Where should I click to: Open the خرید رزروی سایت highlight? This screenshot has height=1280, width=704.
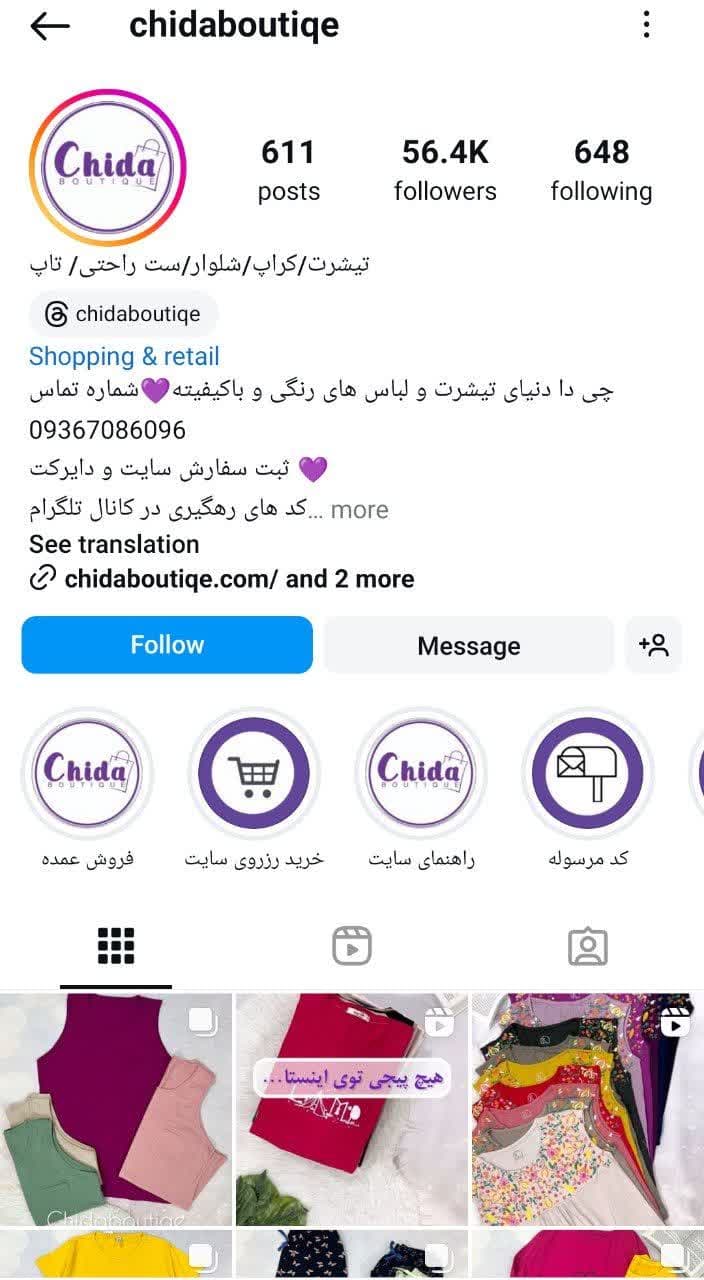254,773
